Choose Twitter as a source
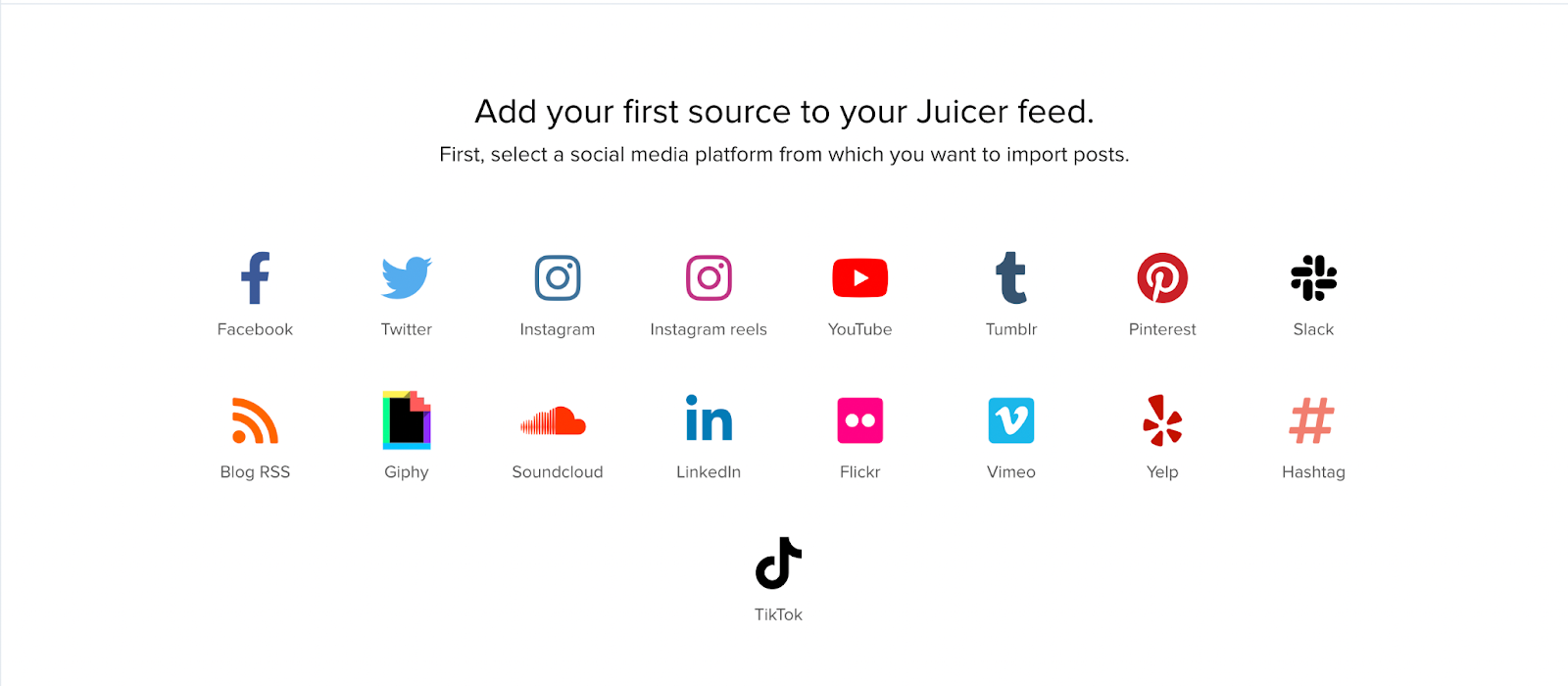The width and height of the screenshot is (1568, 686). (x=406, y=279)
